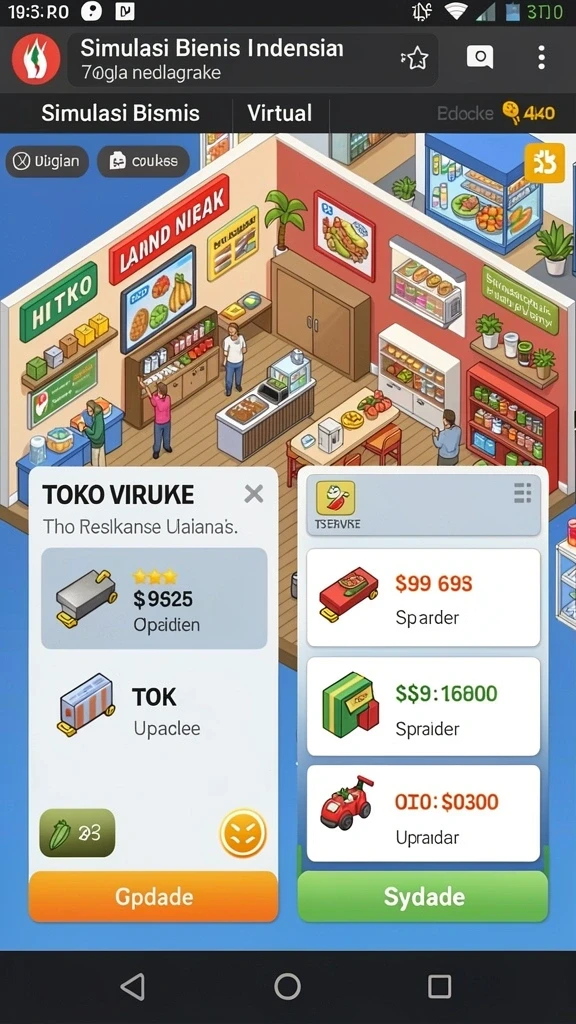Tap the coukss chip
Image resolution: width=576 pixels, height=1024 pixels.
click(x=144, y=161)
